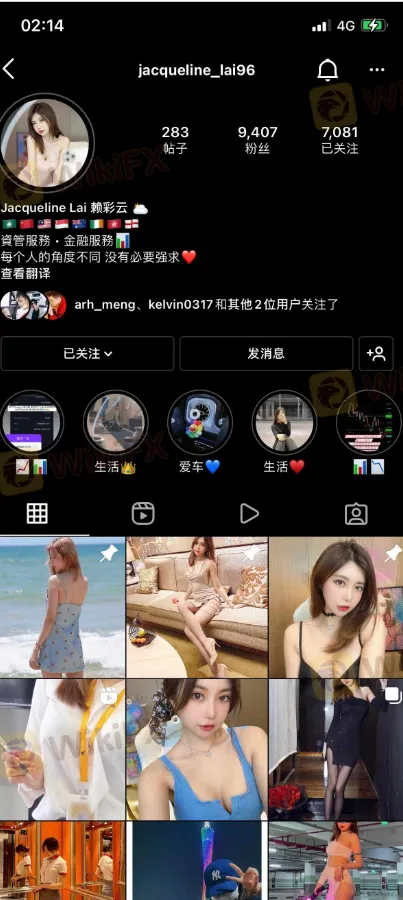Tap the 发消息 message button
The width and height of the screenshot is (403, 900).
point(266,354)
